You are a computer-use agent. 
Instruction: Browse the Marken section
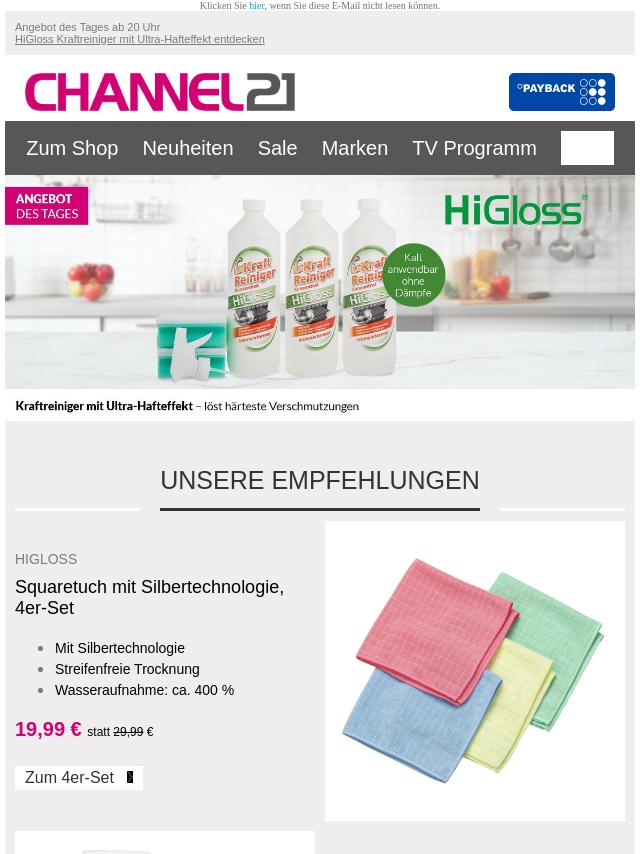[354, 148]
